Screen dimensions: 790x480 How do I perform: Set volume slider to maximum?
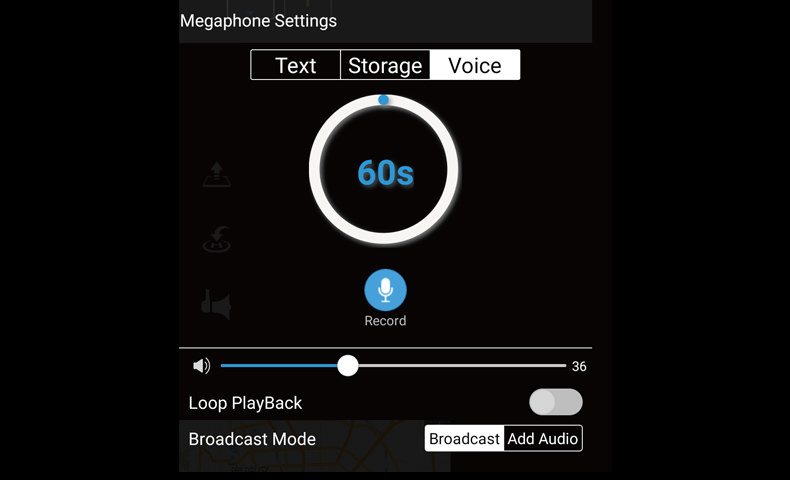565,366
